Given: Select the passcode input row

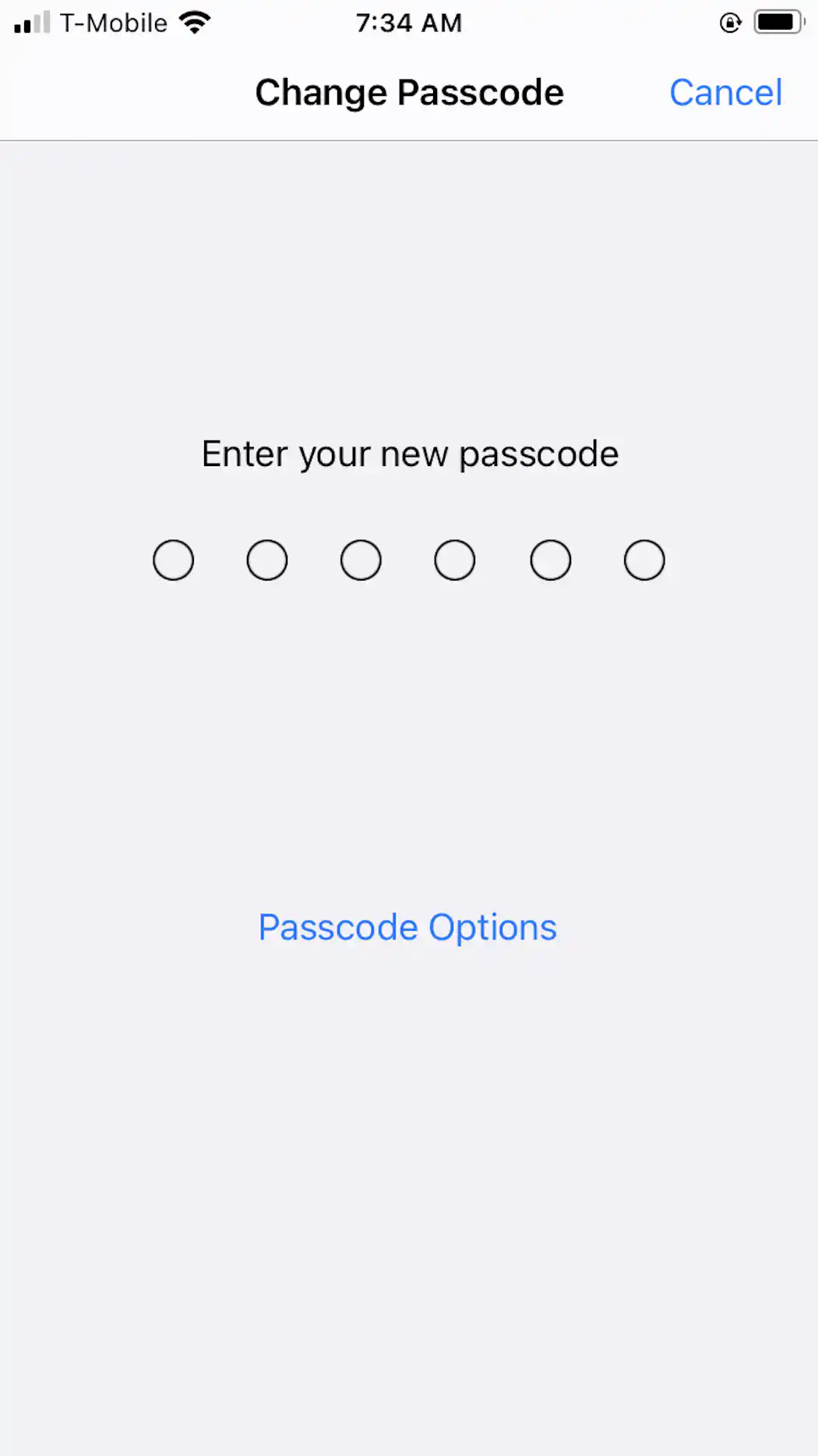Looking at the screenshot, I should 408,560.
